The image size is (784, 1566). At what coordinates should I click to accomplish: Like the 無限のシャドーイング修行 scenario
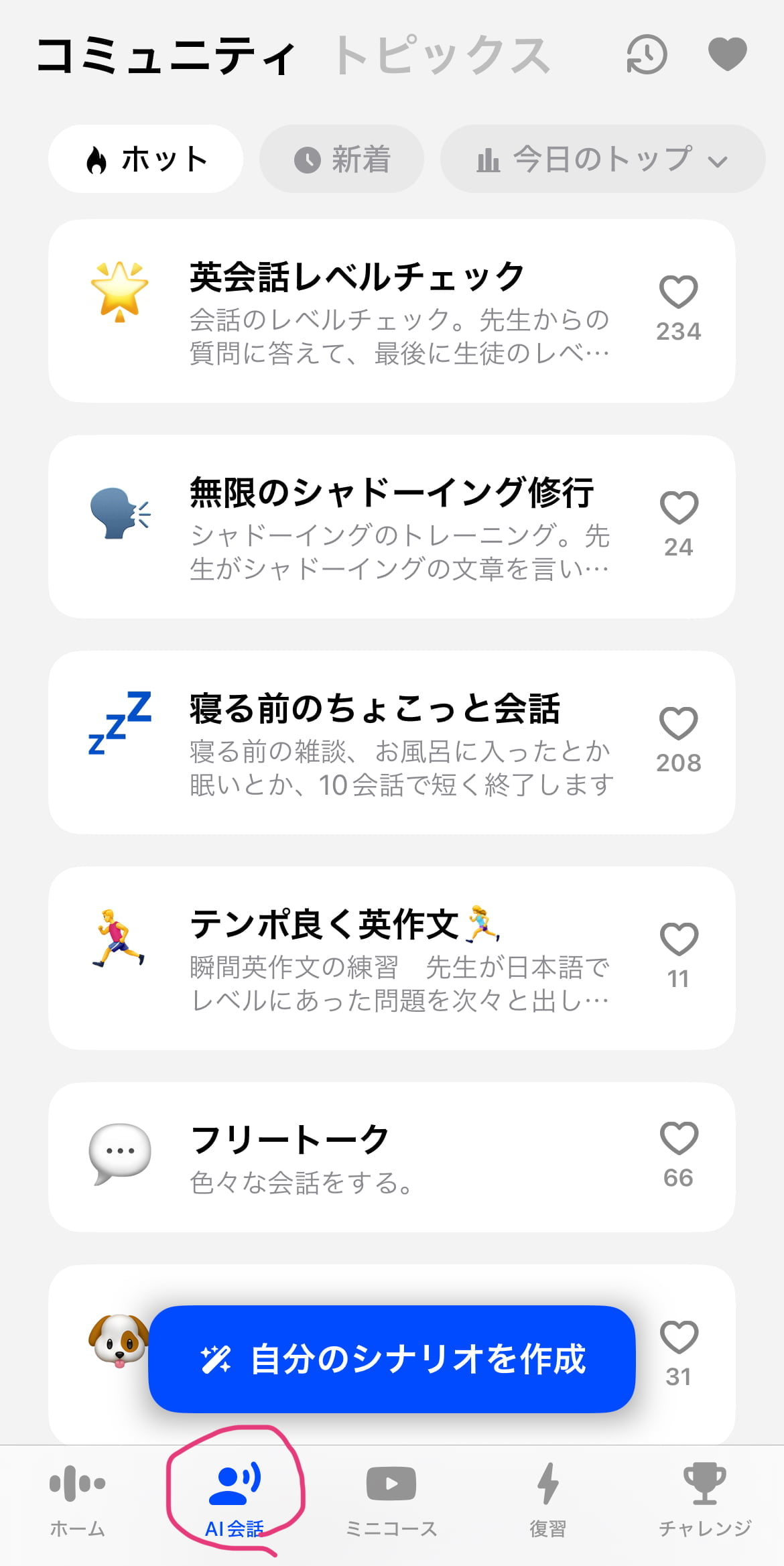(x=678, y=509)
